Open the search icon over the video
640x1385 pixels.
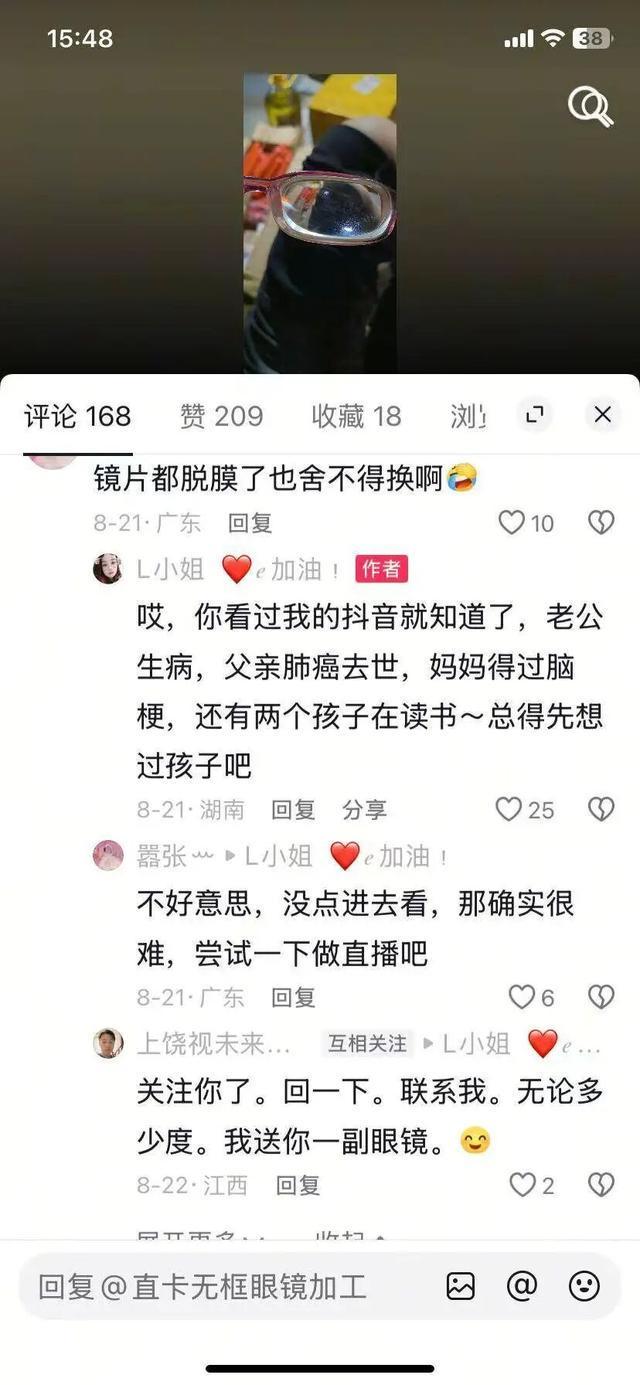(590, 106)
